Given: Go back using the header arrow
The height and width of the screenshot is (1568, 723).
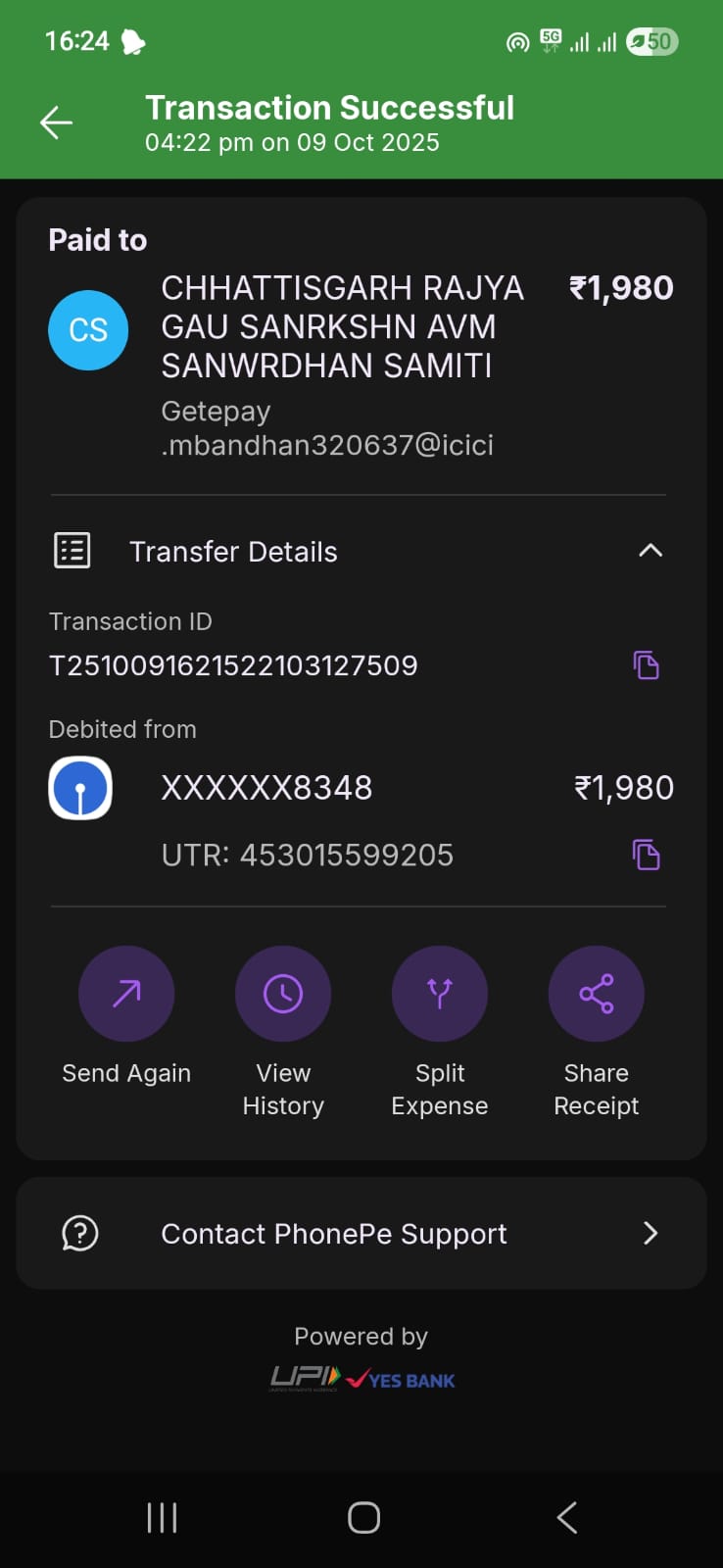Looking at the screenshot, I should [x=56, y=122].
